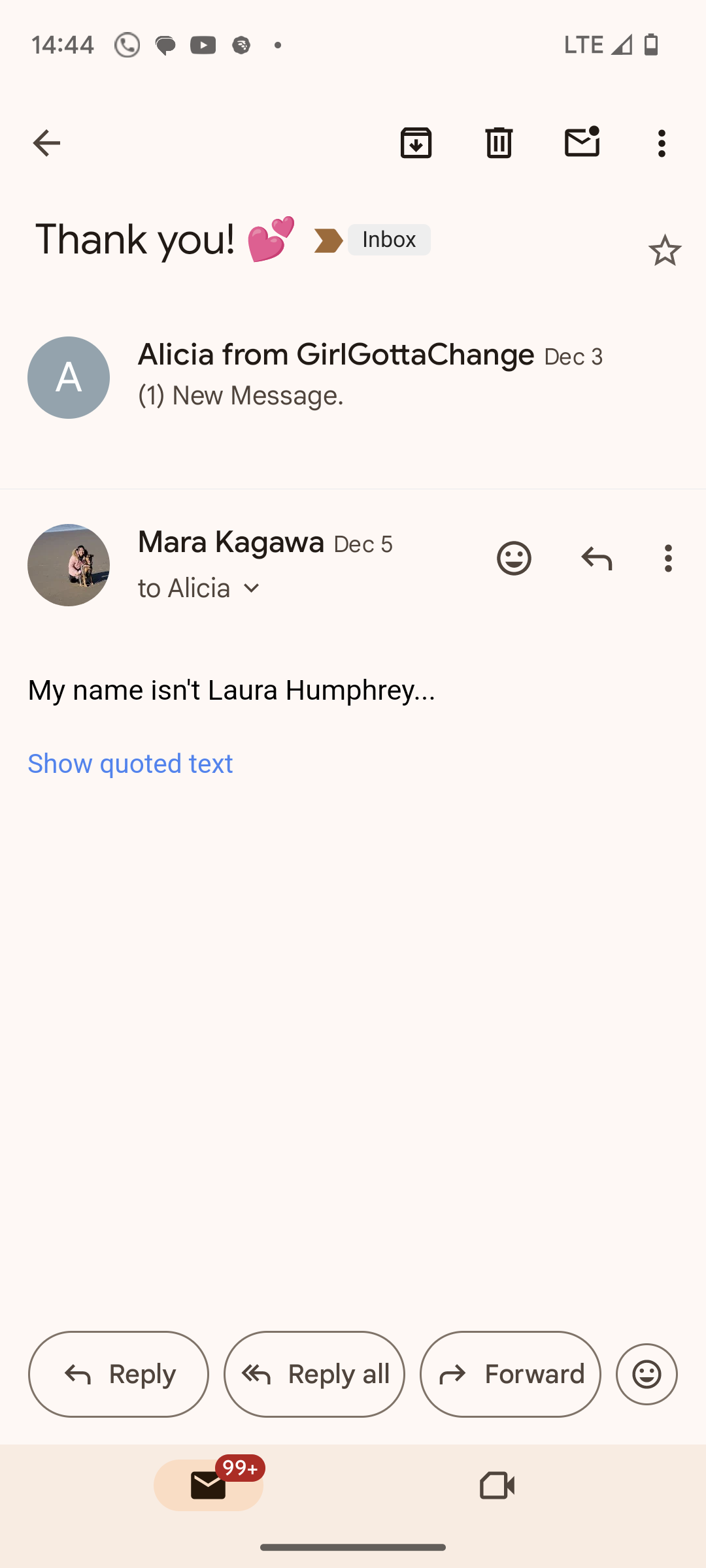Go back to the inbox list

(46, 143)
